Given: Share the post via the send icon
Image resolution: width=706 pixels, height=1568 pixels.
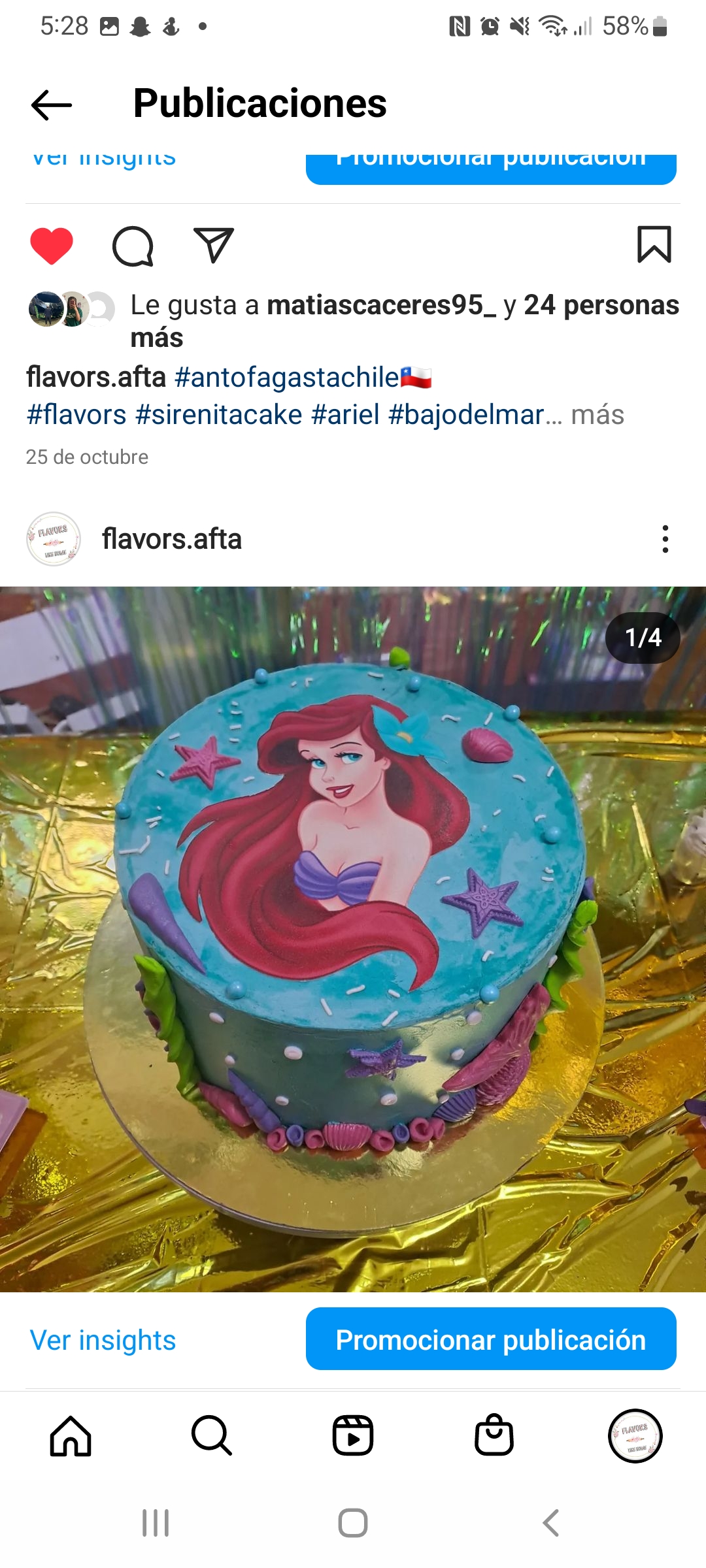Looking at the screenshot, I should click(214, 245).
